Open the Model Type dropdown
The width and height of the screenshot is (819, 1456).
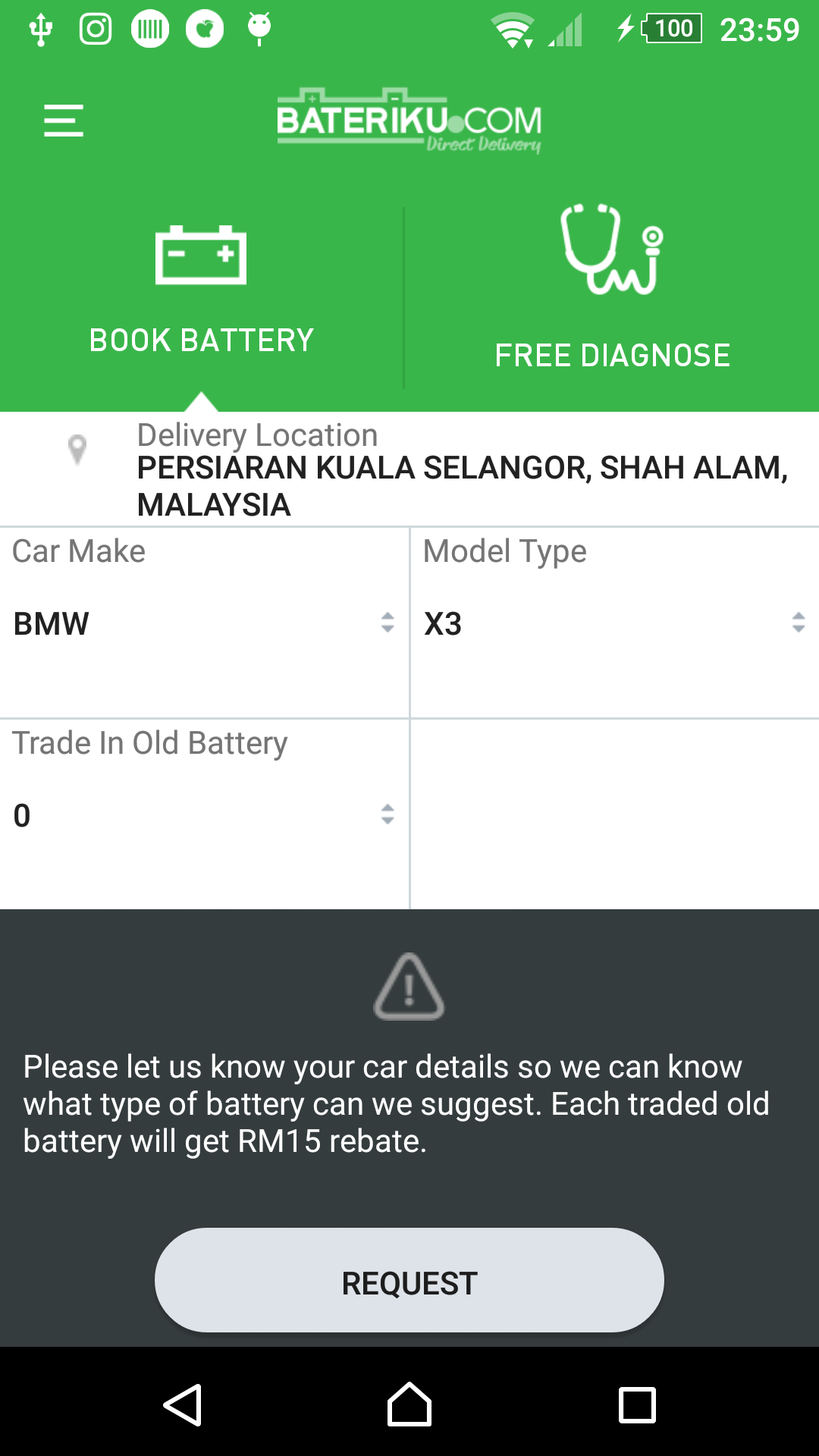click(x=614, y=623)
